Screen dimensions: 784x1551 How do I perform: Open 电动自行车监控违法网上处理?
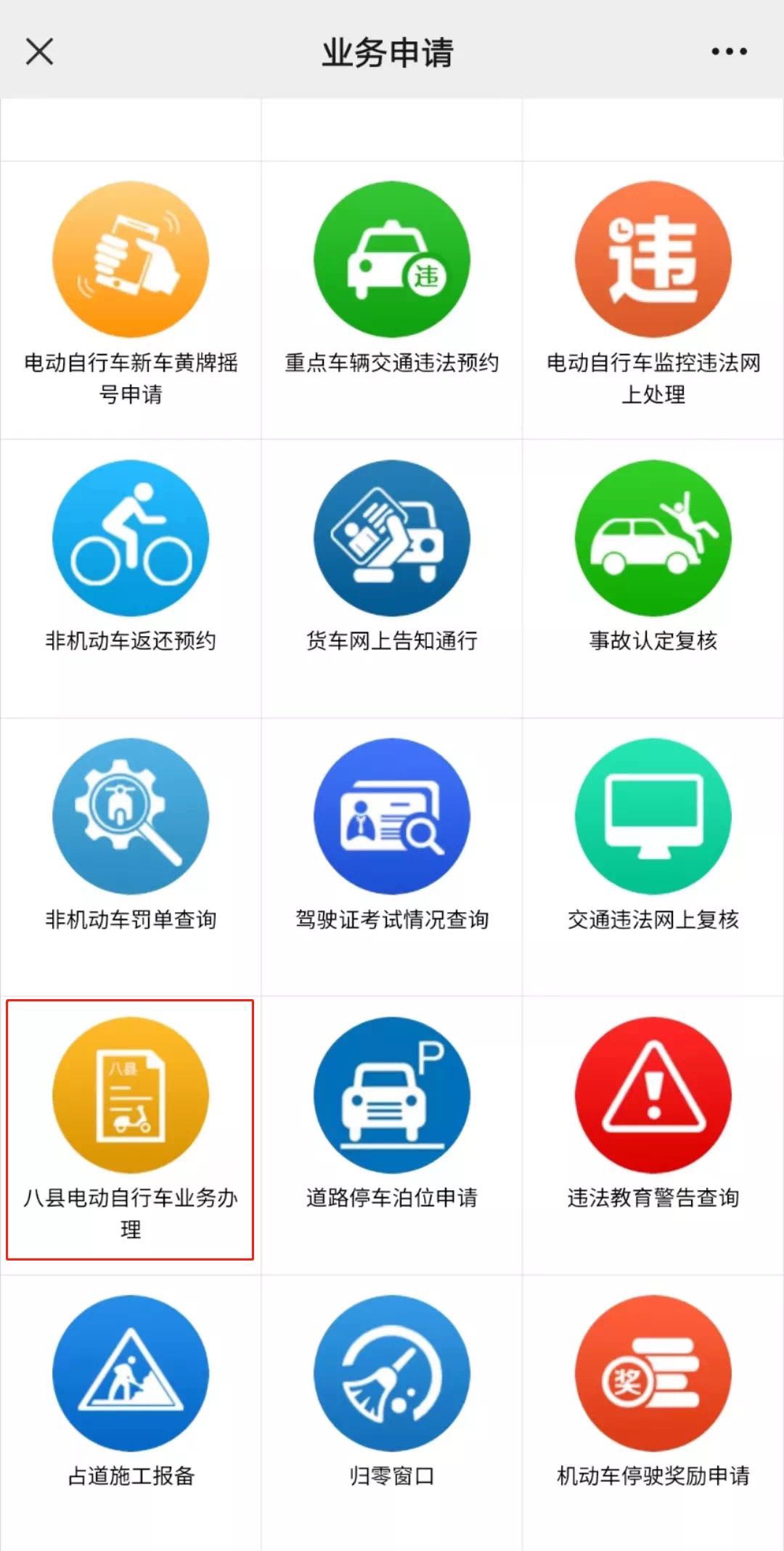pyautogui.click(x=653, y=300)
